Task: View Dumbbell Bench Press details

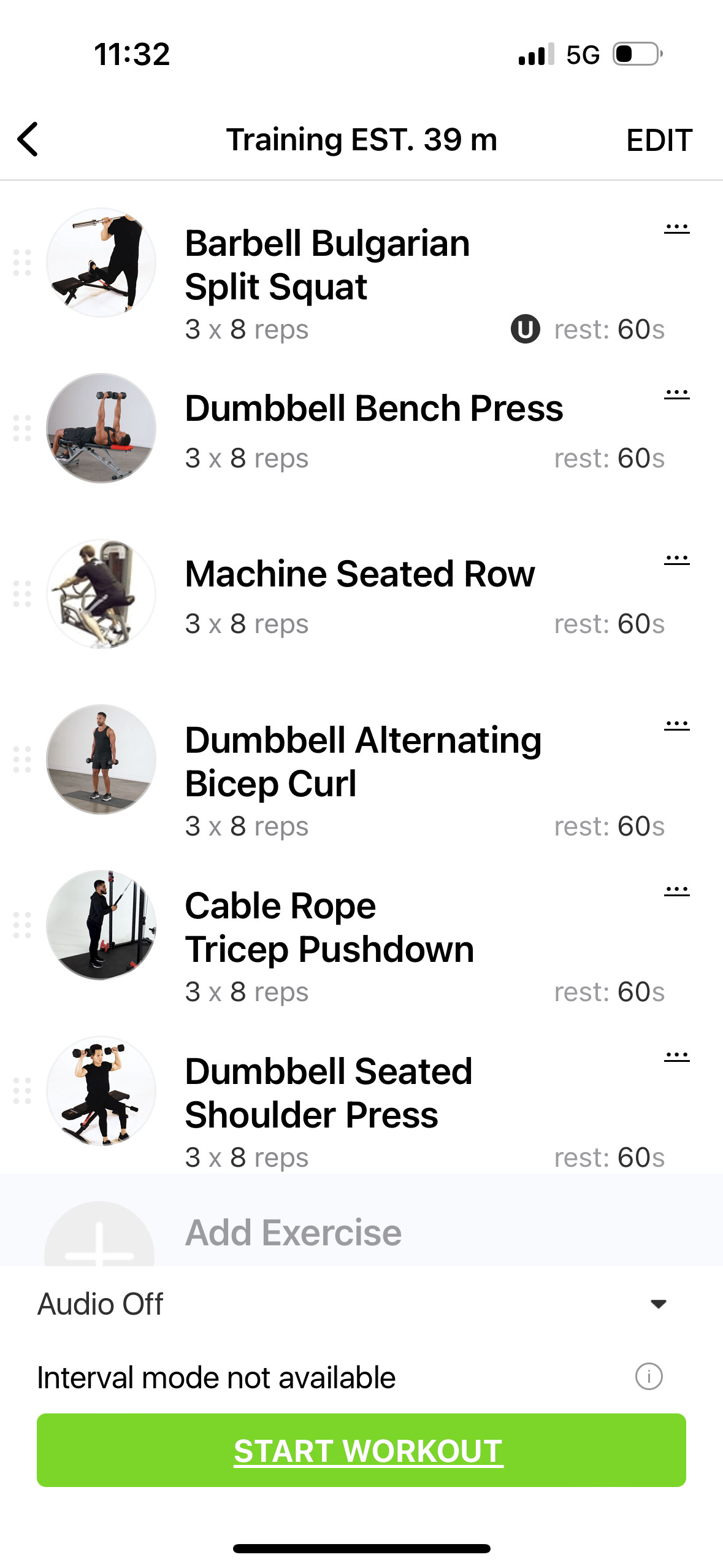Action: pyautogui.click(x=373, y=409)
